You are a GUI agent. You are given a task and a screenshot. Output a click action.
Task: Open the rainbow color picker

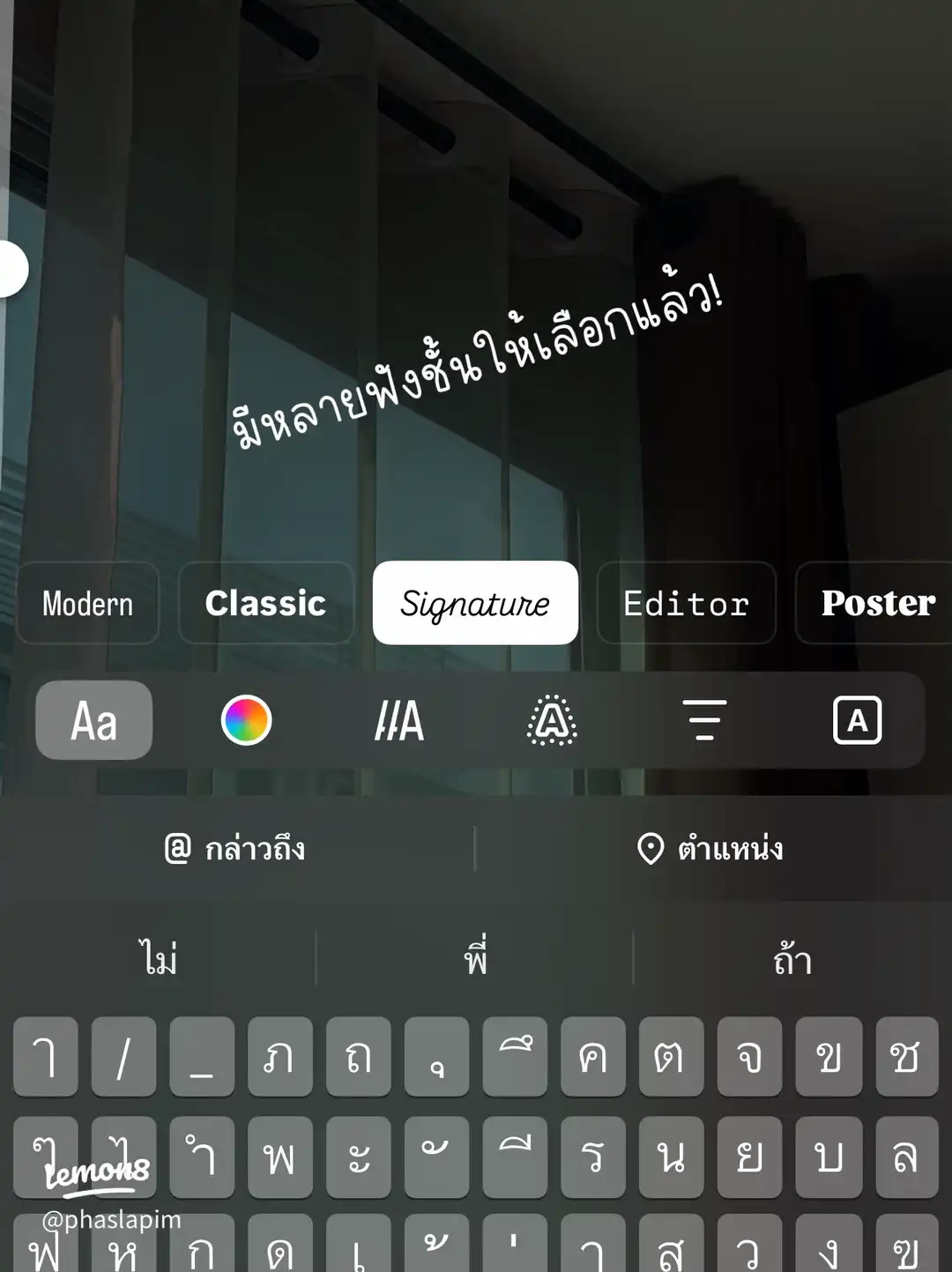pos(246,720)
